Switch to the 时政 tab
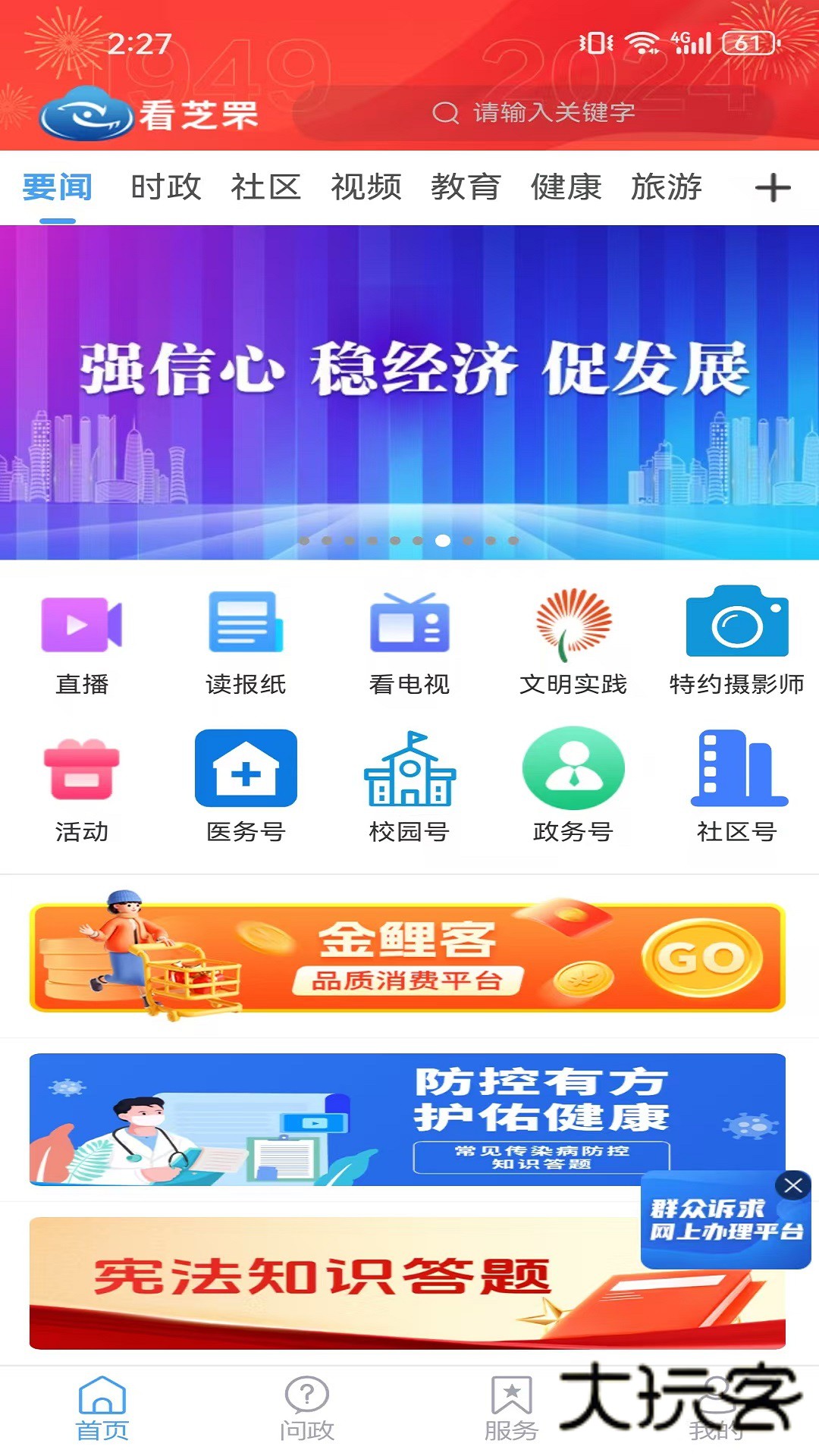 click(165, 187)
